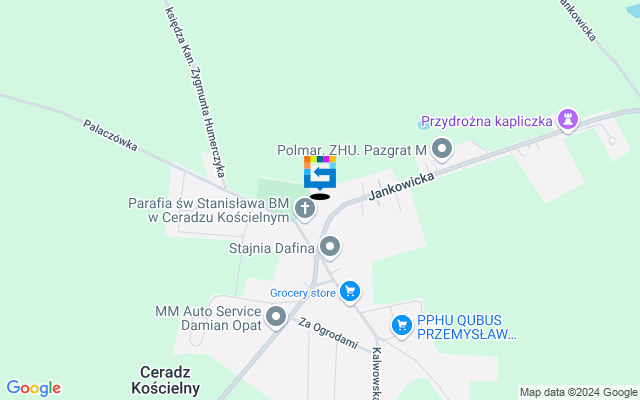Open the Polmar. ZHU. Pazgrat M place pin
640x400 pixels.
(x=442, y=151)
